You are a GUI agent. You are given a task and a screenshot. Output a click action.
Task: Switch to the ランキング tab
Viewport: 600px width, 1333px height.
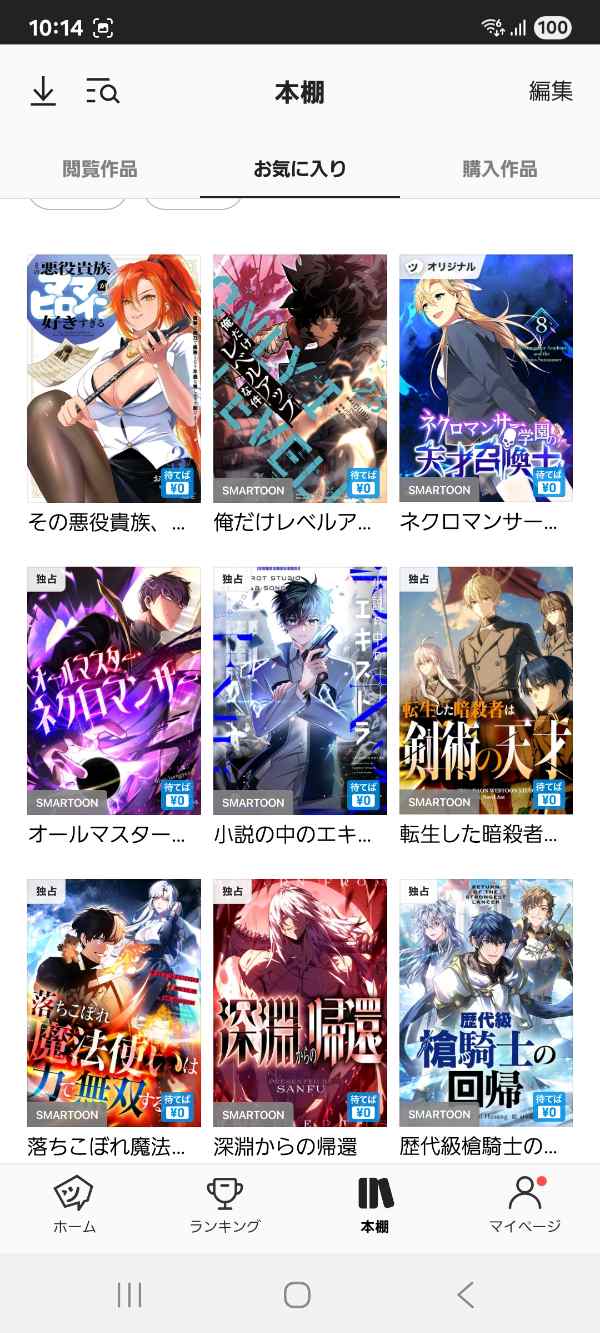pos(225,1204)
